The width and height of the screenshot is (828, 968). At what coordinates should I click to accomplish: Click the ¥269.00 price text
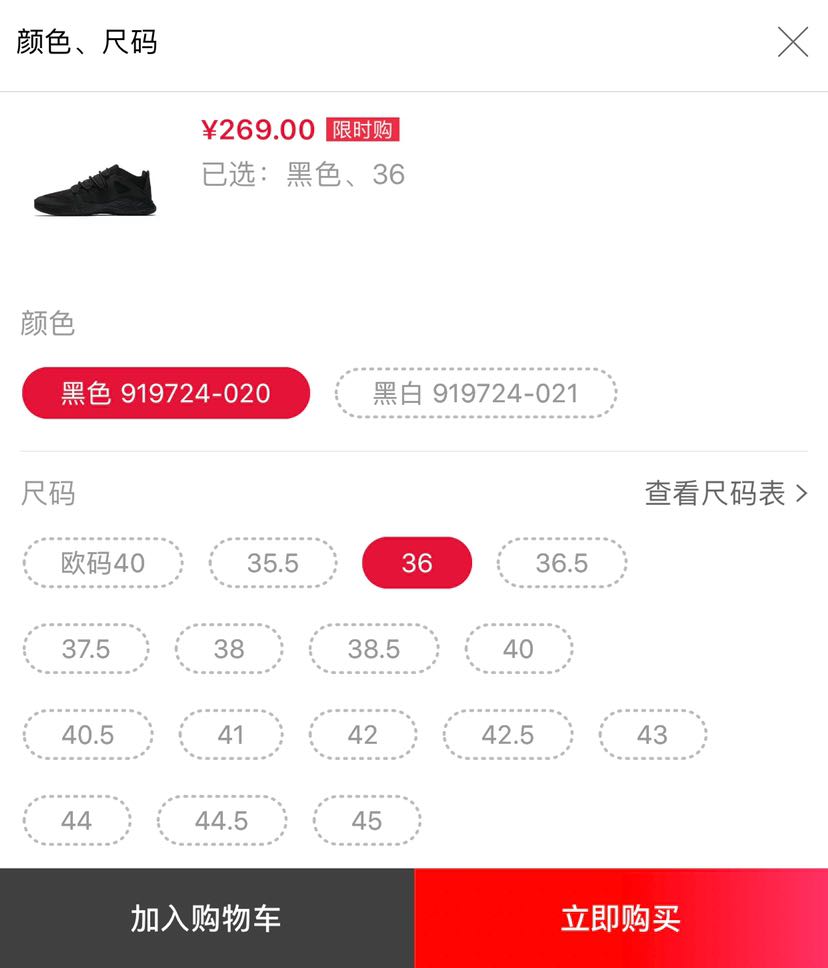(x=257, y=130)
